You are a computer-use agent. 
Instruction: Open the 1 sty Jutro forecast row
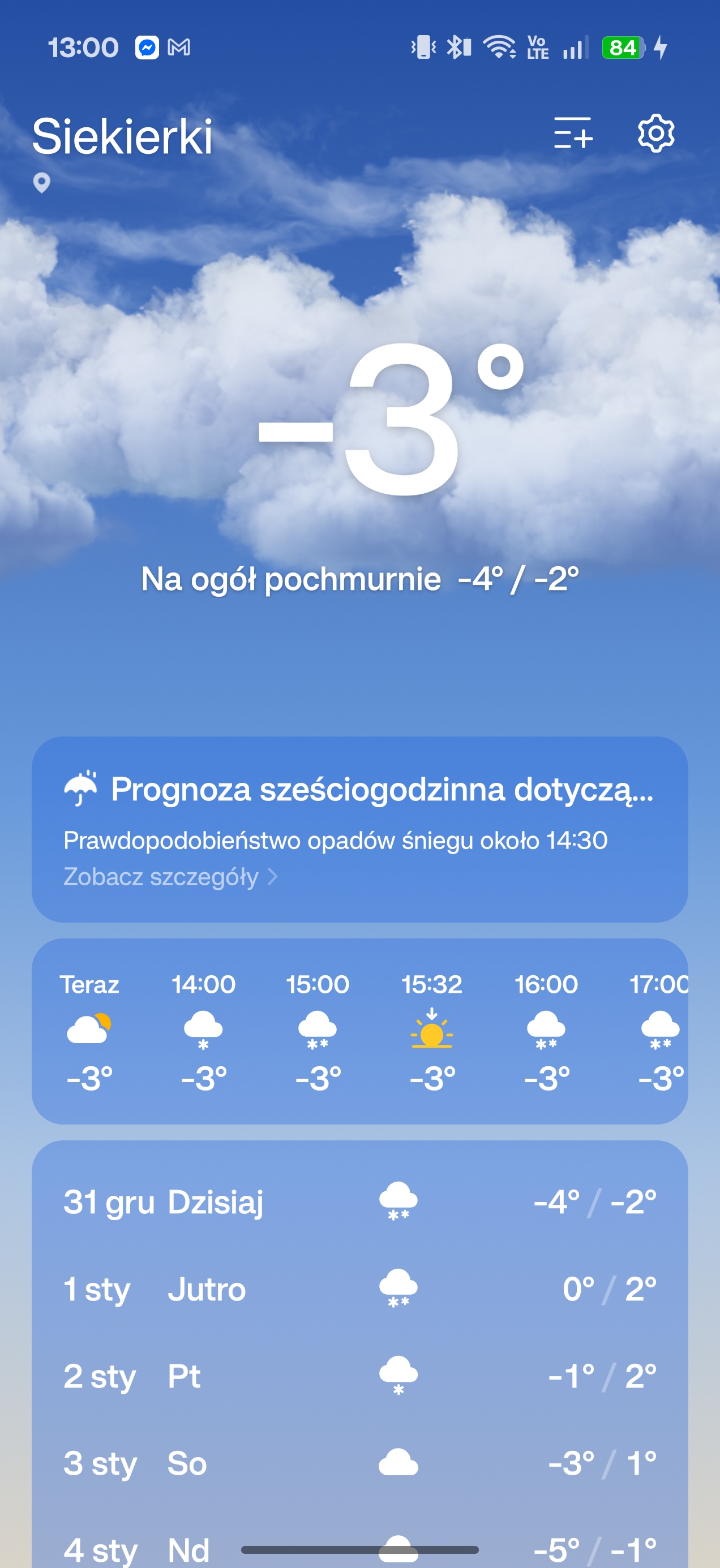pos(359,1289)
